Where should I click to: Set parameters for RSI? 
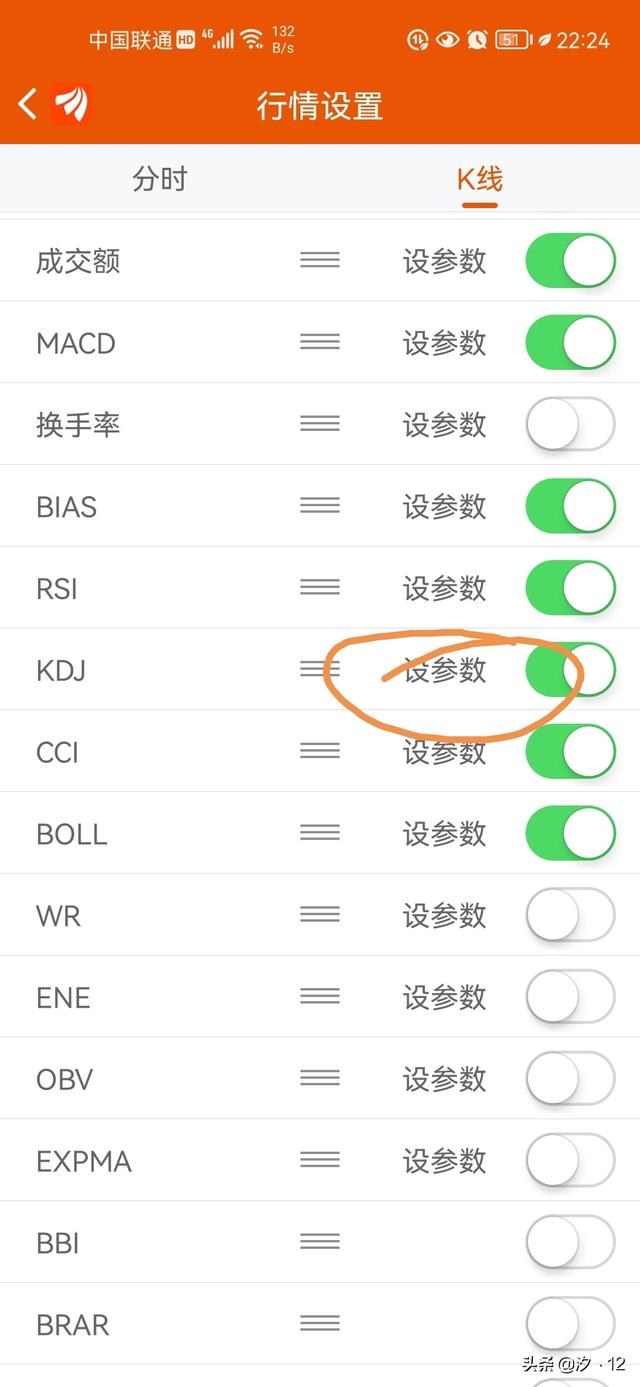[444, 588]
